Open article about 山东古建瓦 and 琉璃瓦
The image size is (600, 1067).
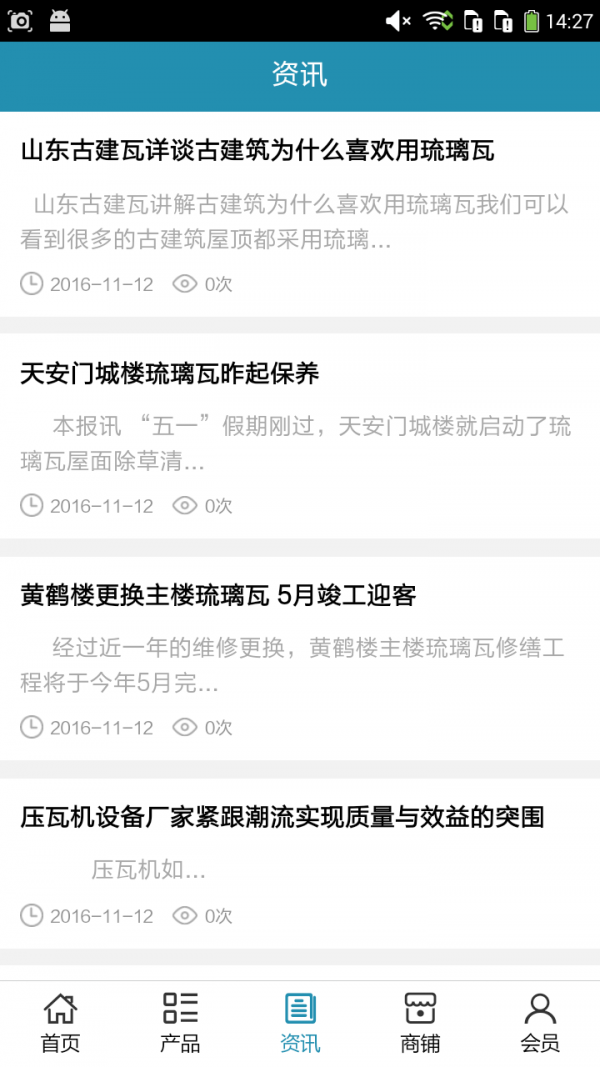point(258,152)
